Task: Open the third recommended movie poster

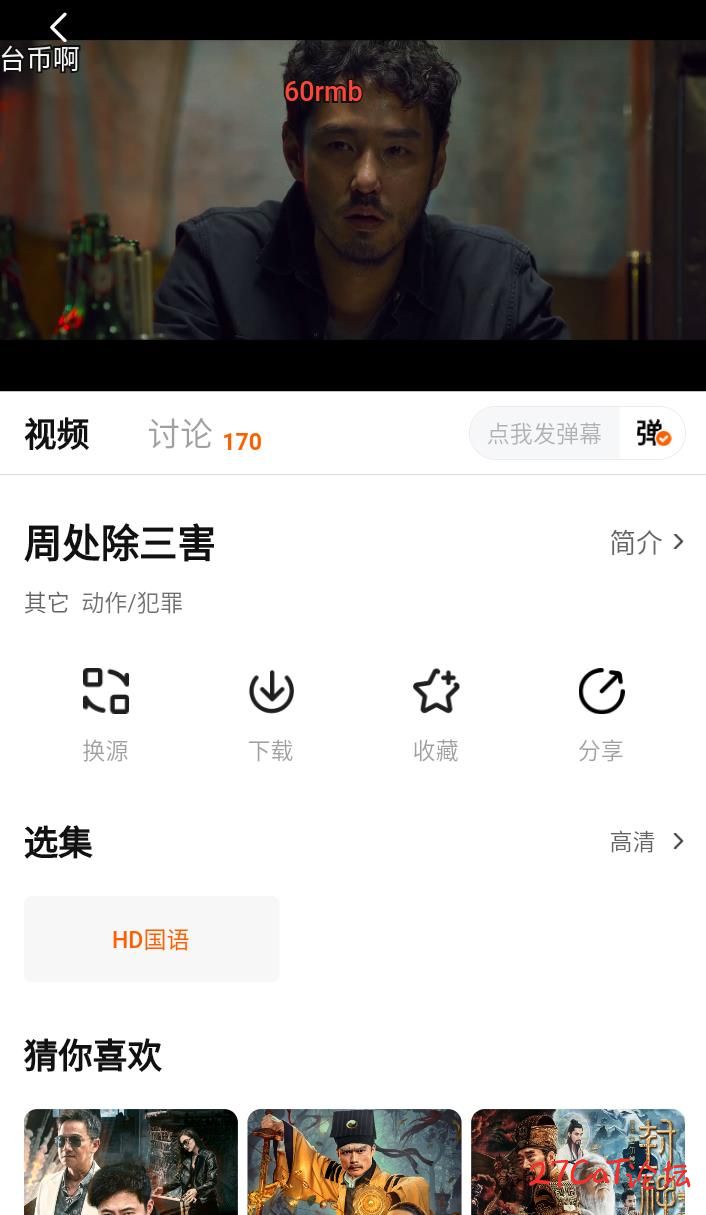Action: [x=577, y=1162]
